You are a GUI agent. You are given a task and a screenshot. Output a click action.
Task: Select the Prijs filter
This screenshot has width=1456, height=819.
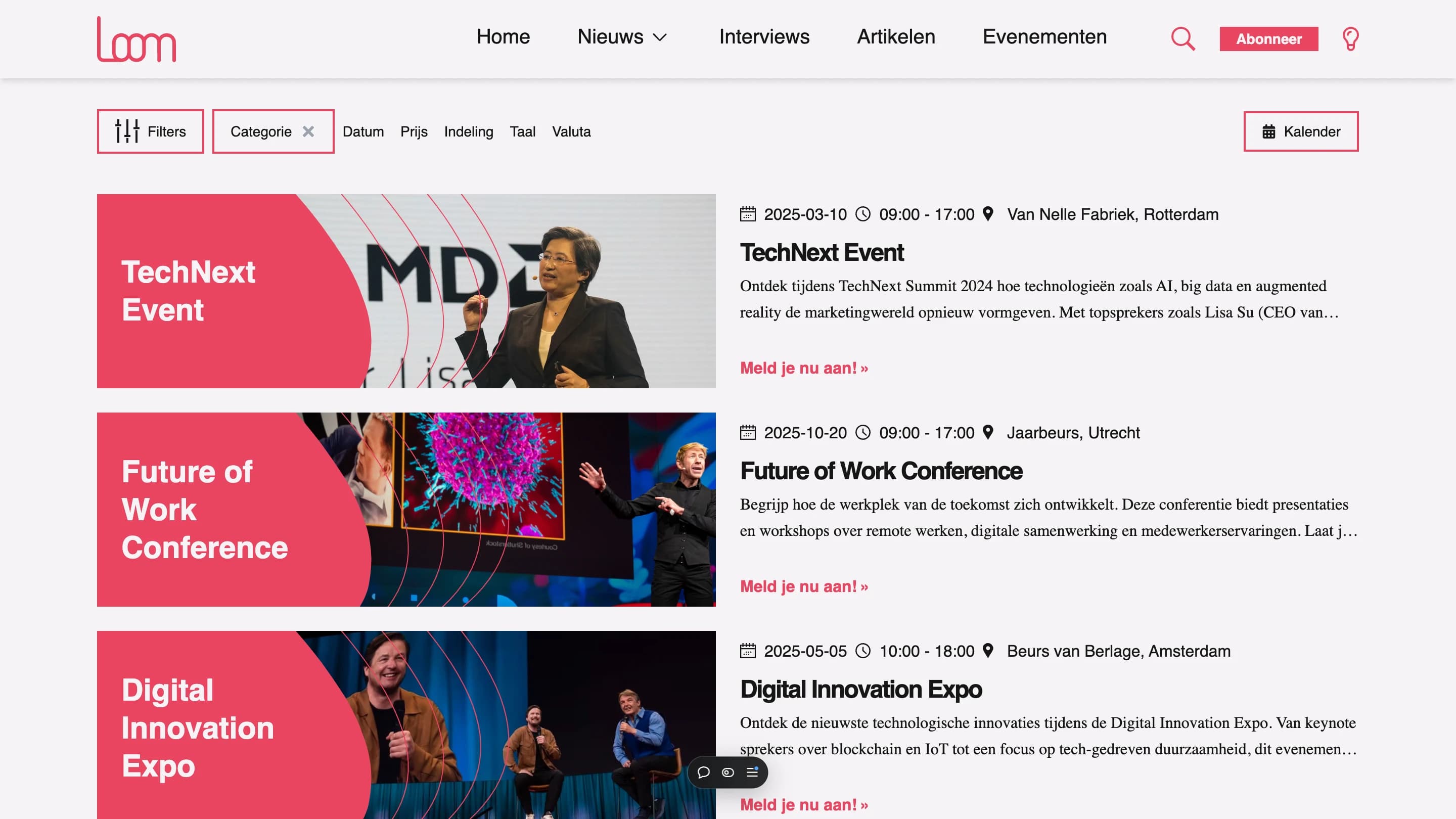(414, 131)
